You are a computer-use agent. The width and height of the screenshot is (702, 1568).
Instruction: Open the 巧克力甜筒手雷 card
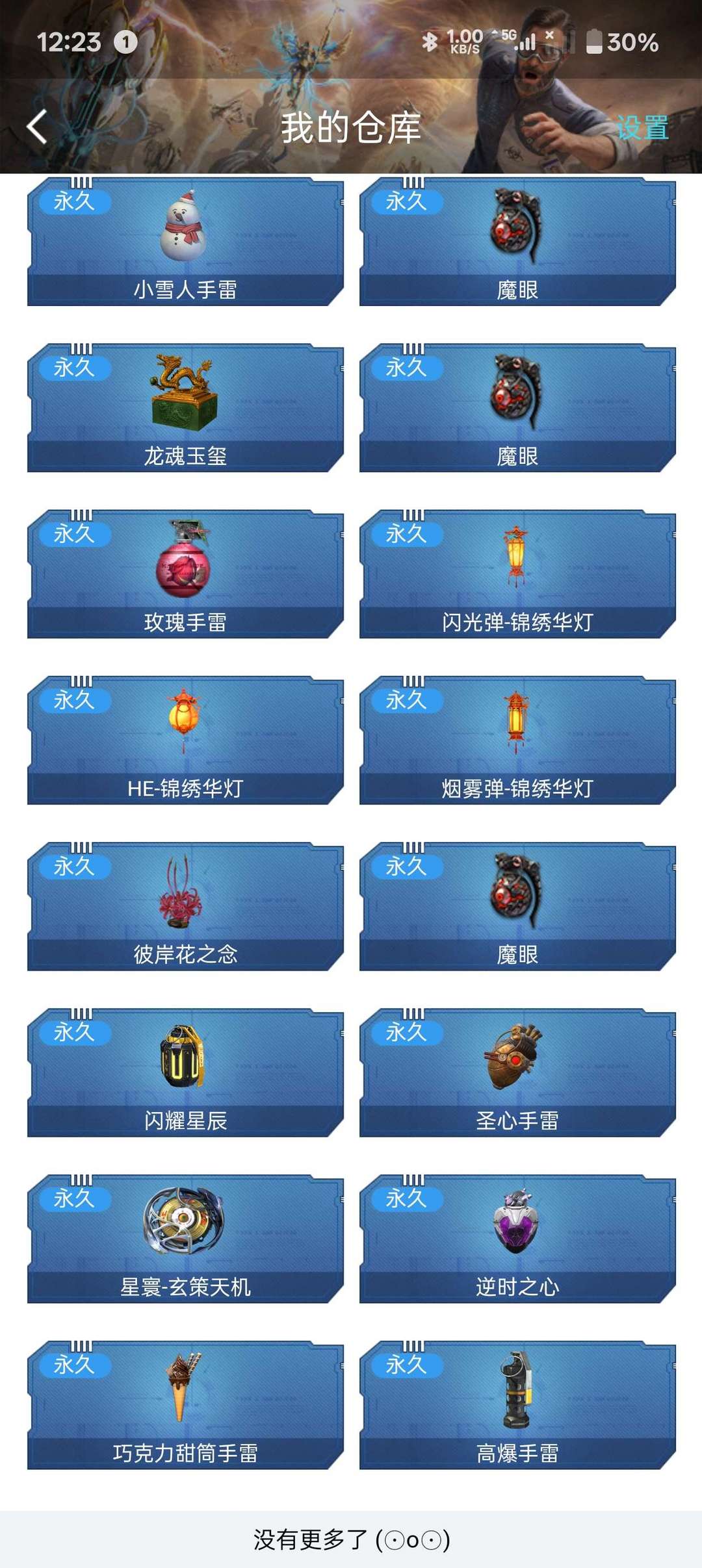coord(185,1405)
